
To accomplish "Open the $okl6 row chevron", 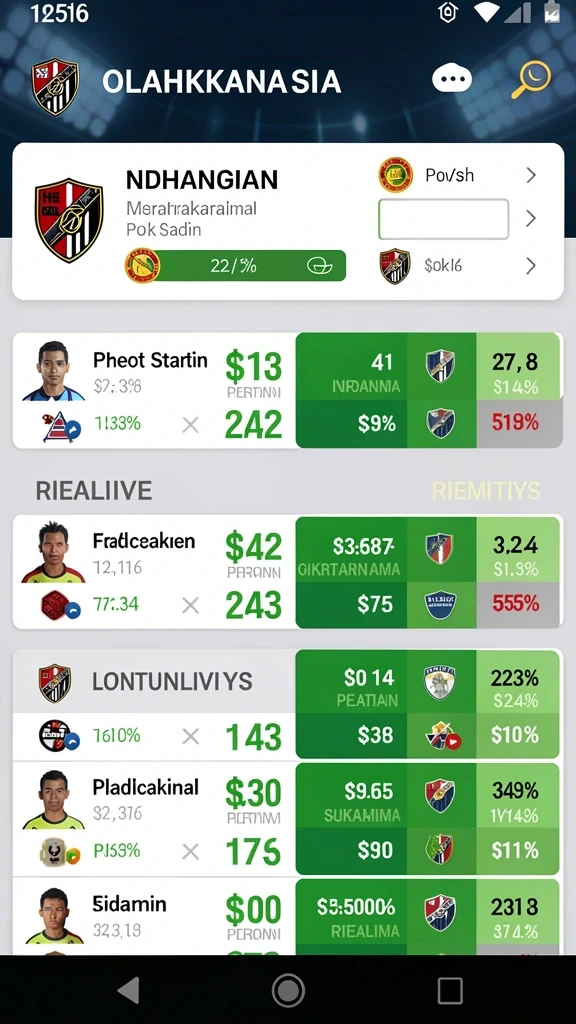I will tap(531, 266).
